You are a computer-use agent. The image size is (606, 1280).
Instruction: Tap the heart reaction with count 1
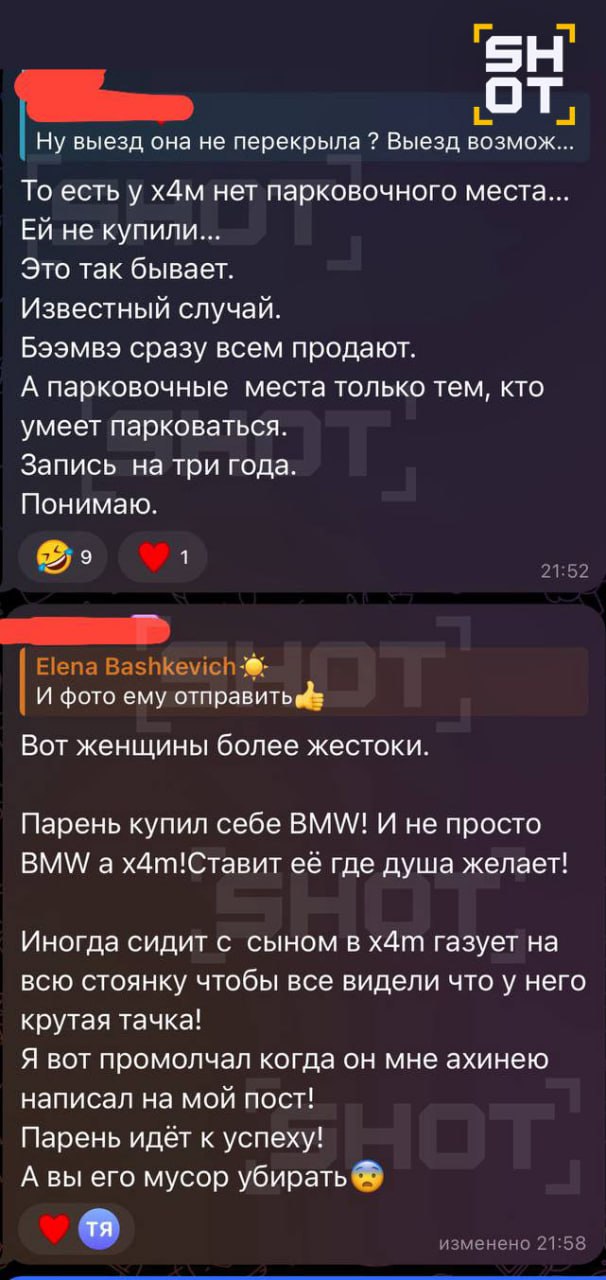pos(163,559)
